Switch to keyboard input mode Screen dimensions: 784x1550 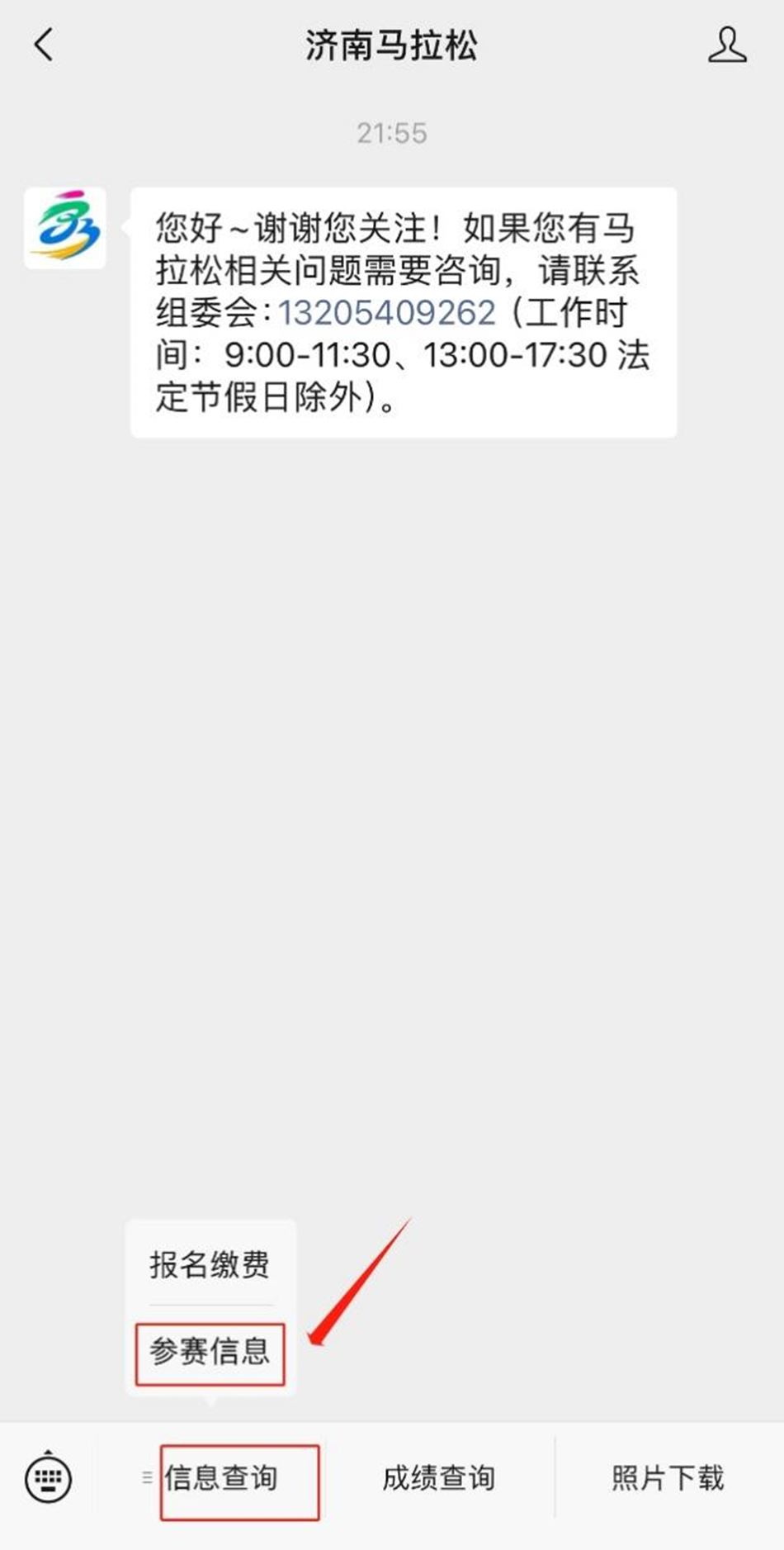pyautogui.click(x=49, y=1478)
